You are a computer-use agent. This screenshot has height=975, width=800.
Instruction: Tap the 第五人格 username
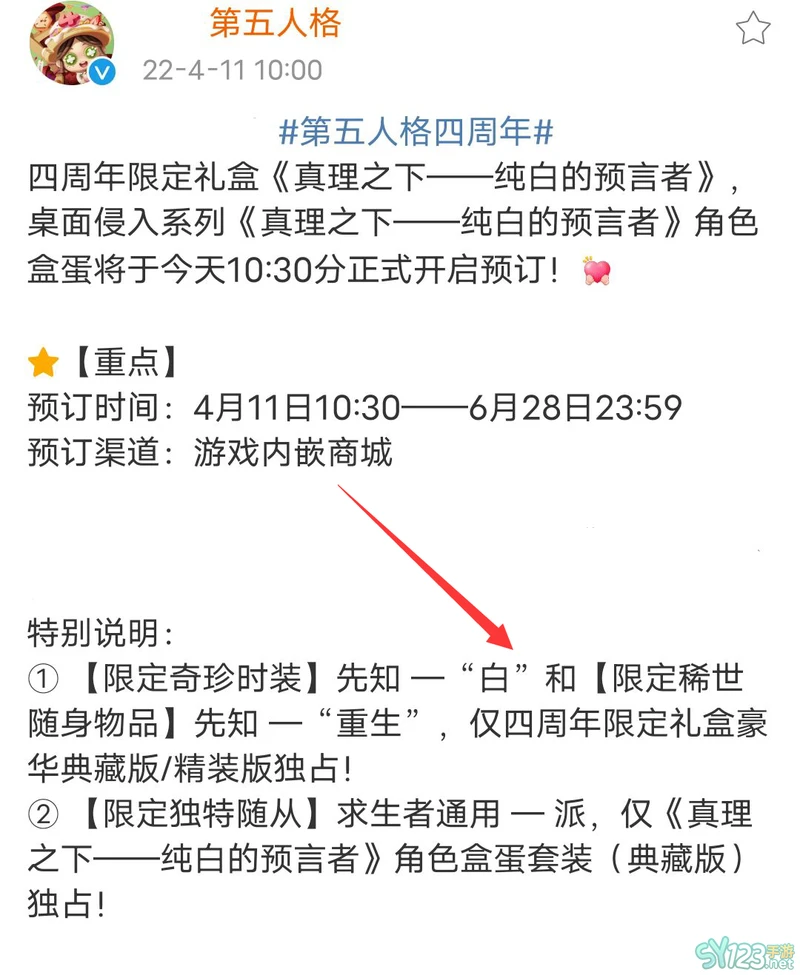275,24
